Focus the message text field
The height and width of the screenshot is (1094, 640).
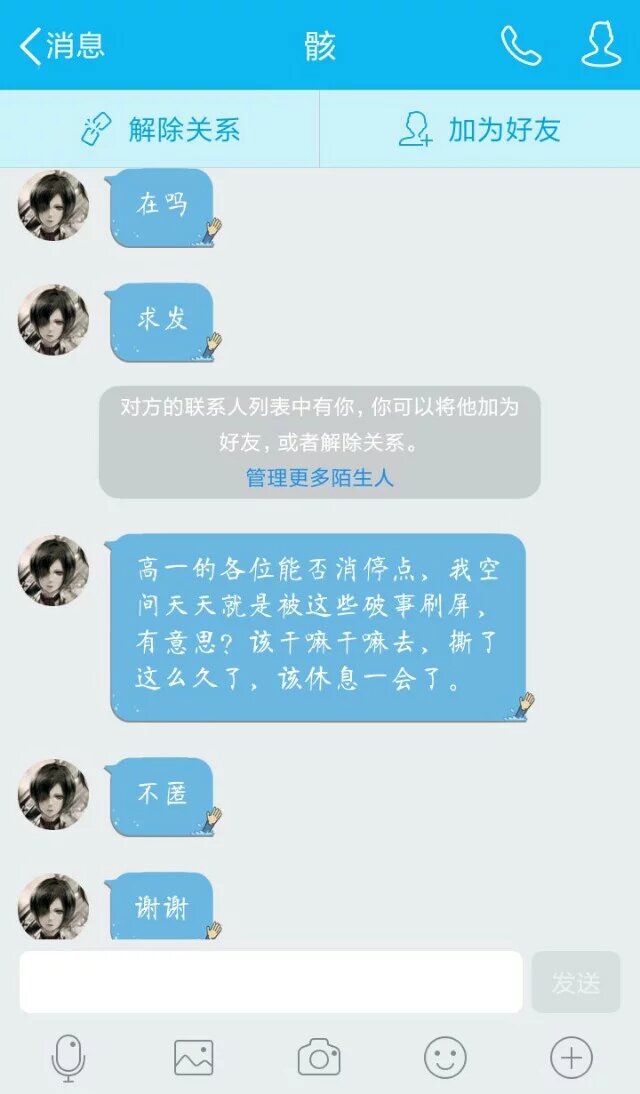(x=270, y=982)
